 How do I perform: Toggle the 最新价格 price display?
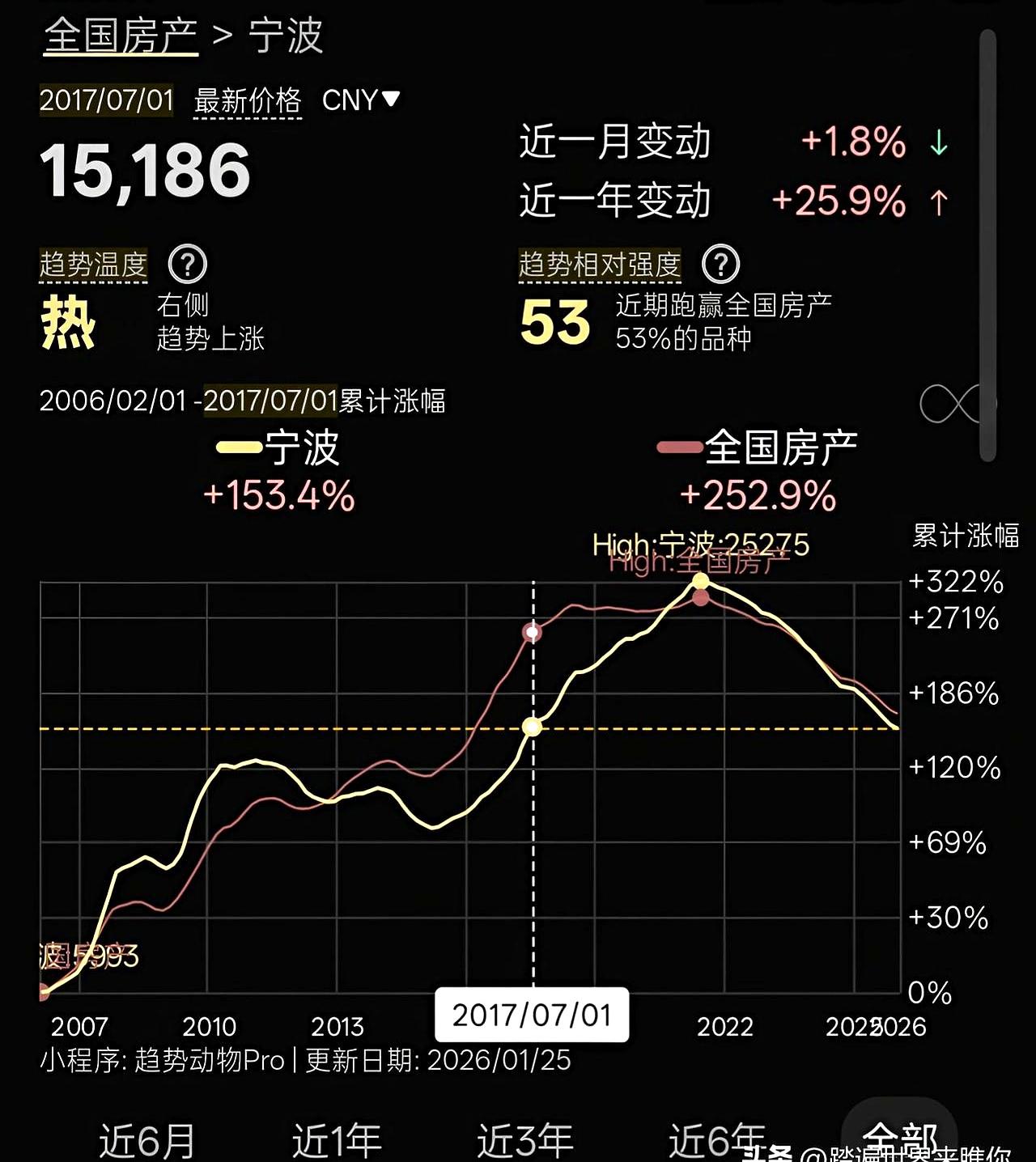(x=247, y=100)
